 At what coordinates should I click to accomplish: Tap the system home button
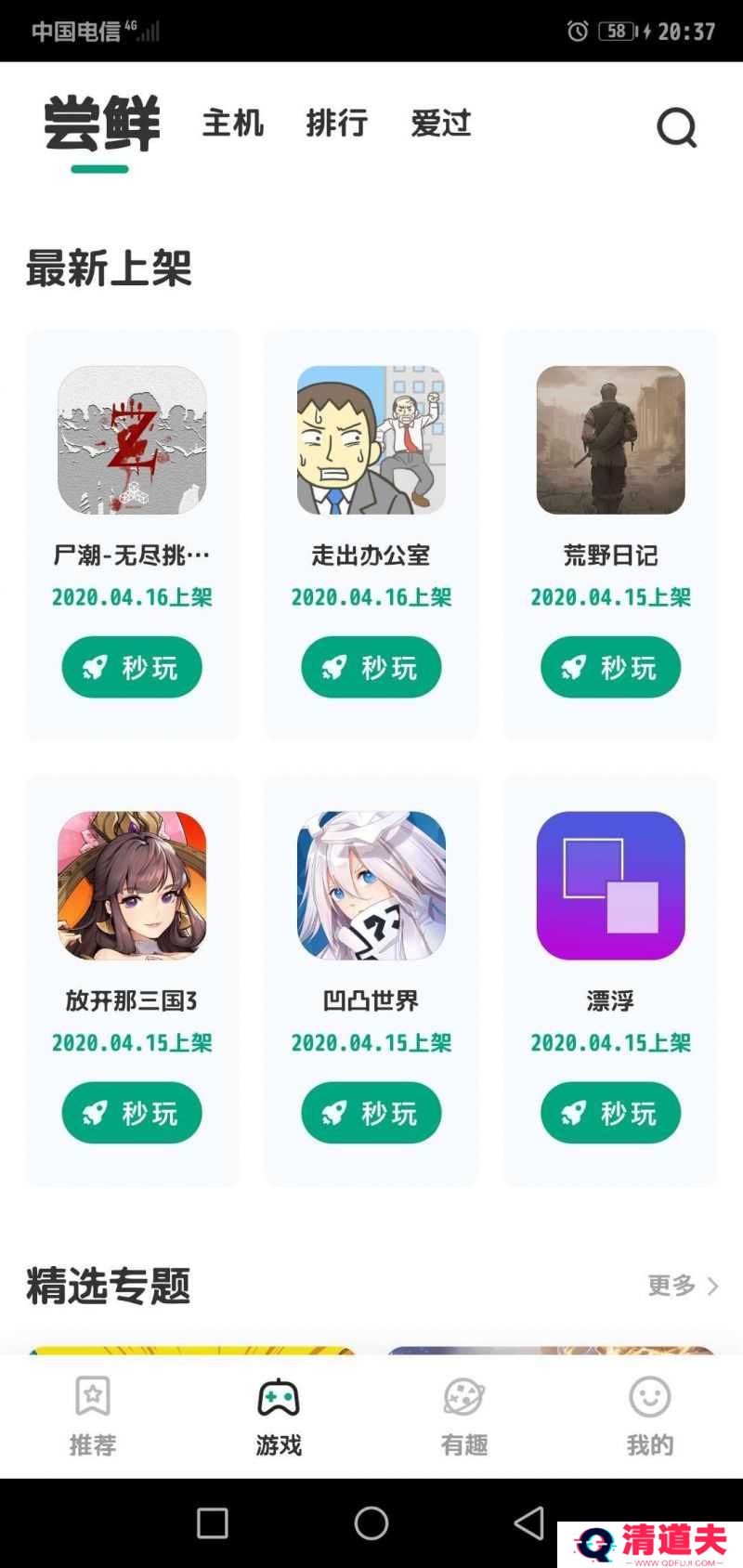point(371,1523)
